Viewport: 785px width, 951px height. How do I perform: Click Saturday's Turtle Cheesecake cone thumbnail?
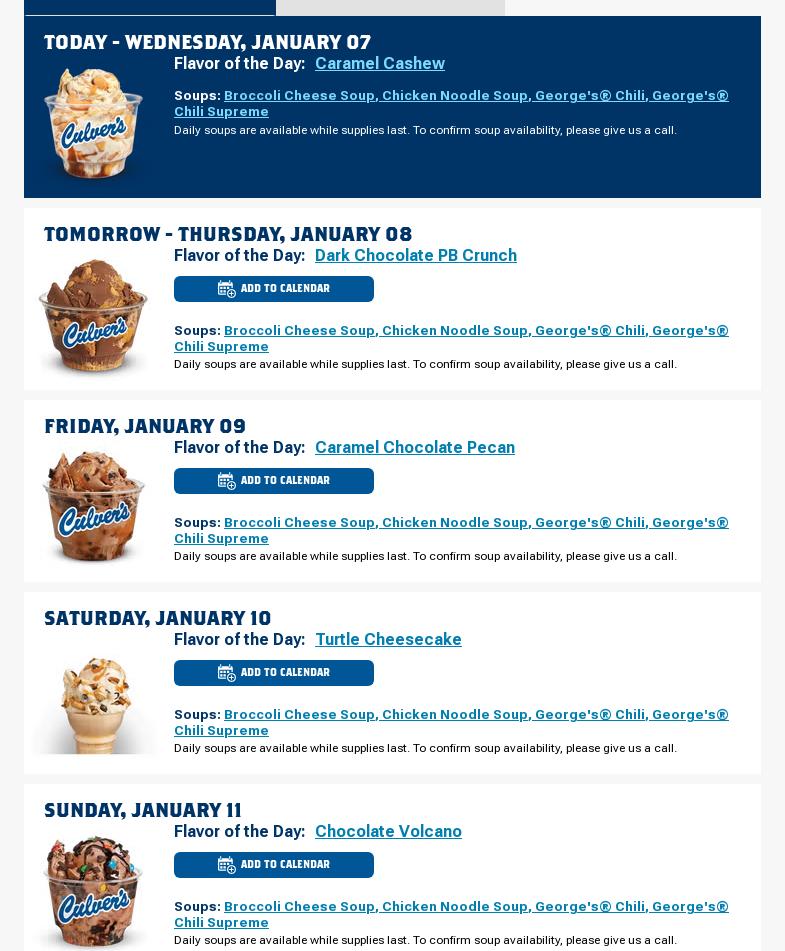[93, 700]
